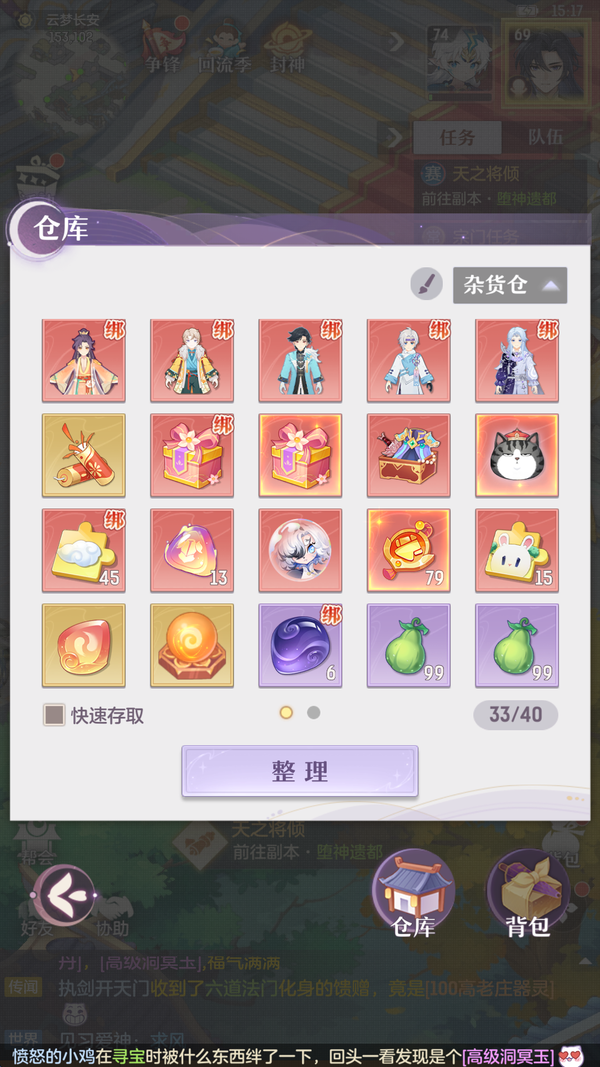Open the 背包 backpack icon

(x=527, y=889)
